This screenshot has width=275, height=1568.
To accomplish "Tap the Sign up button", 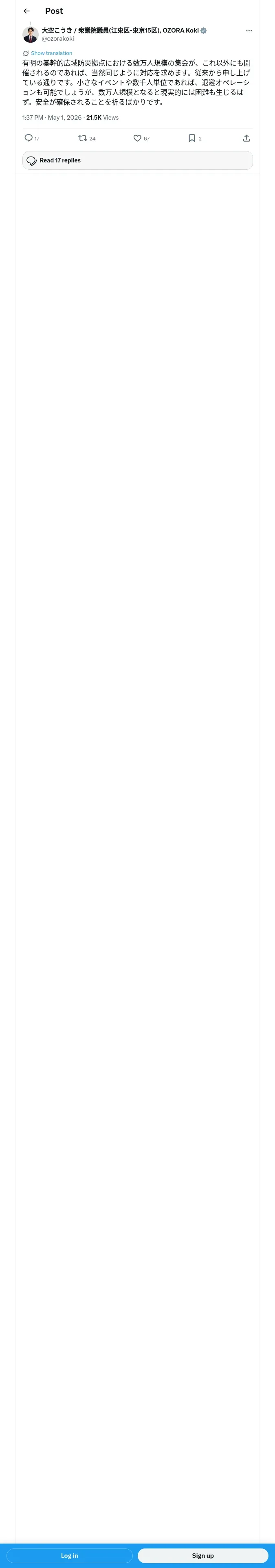I will point(203,1555).
